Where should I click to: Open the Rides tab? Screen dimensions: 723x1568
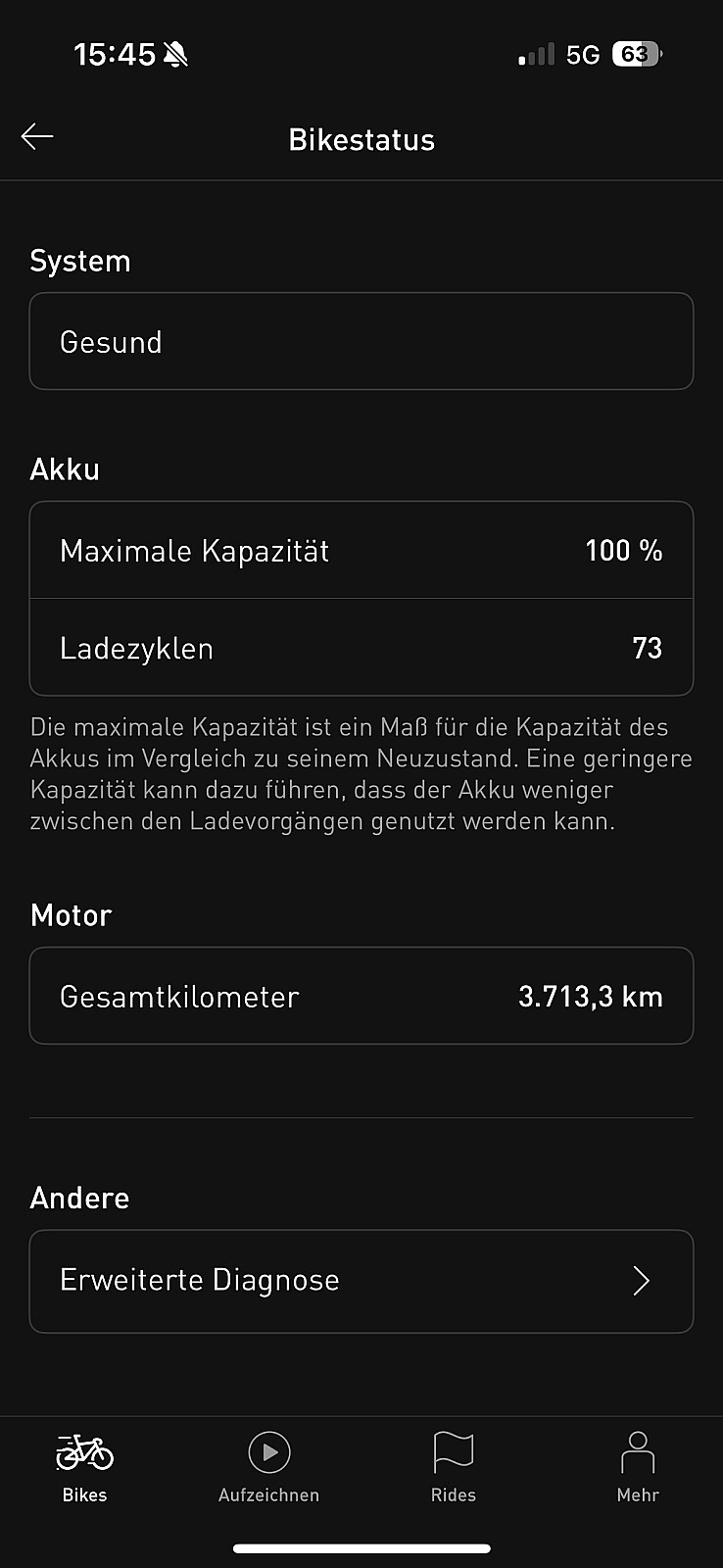454,1468
